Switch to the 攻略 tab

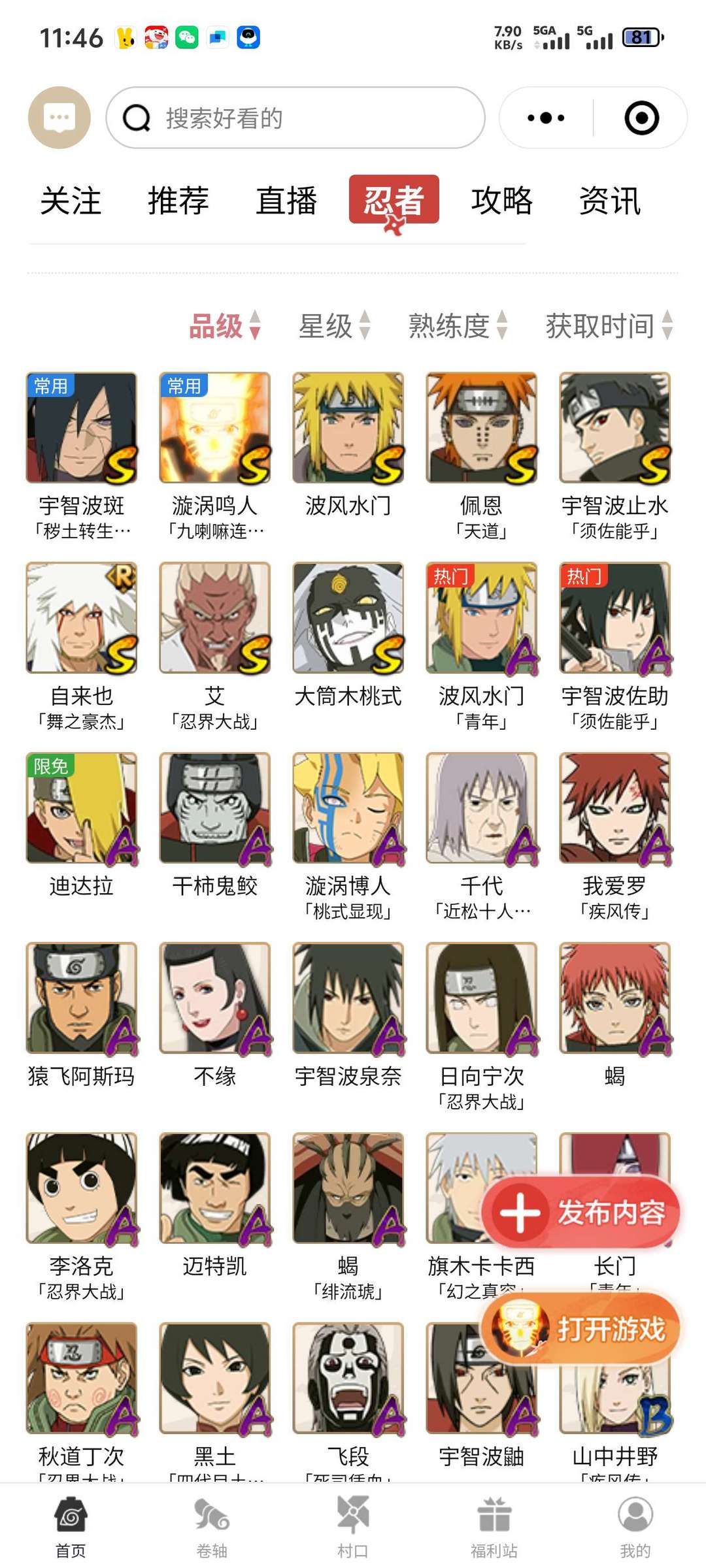pyautogui.click(x=501, y=201)
